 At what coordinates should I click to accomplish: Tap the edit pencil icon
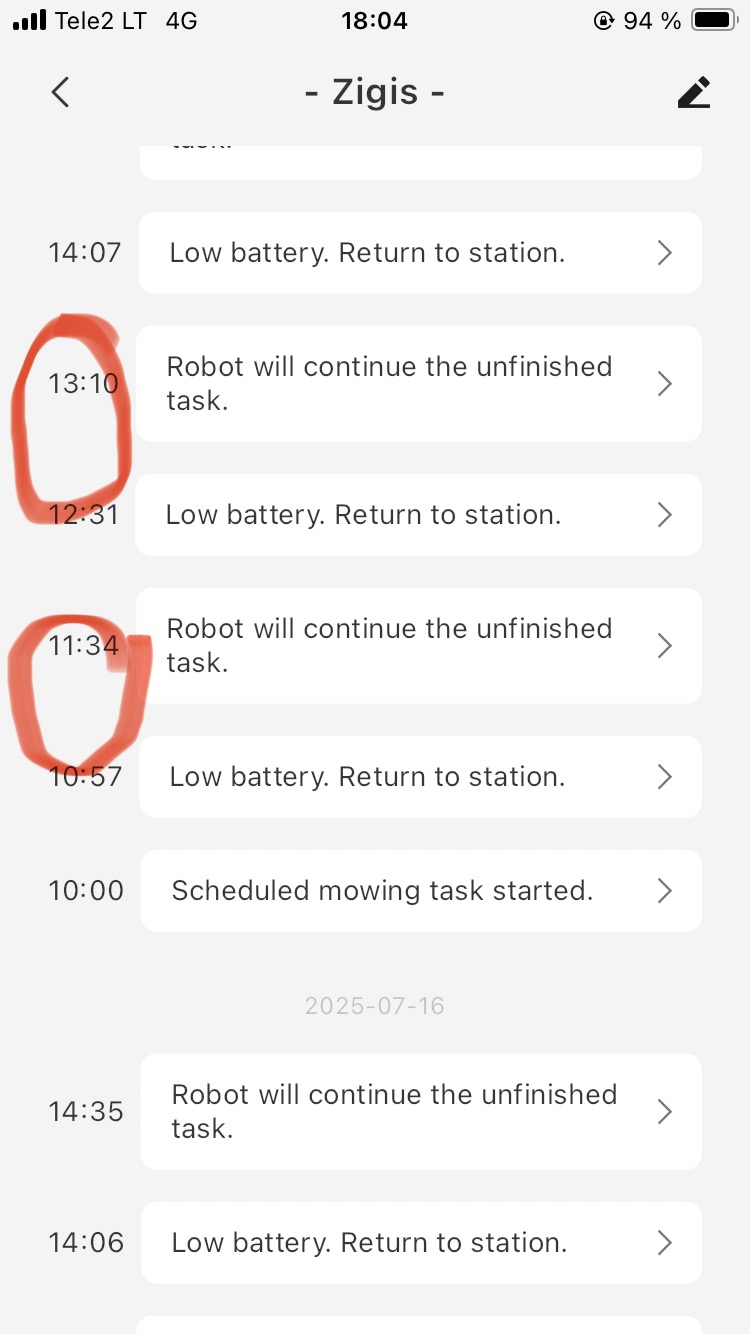pyautogui.click(x=693, y=93)
